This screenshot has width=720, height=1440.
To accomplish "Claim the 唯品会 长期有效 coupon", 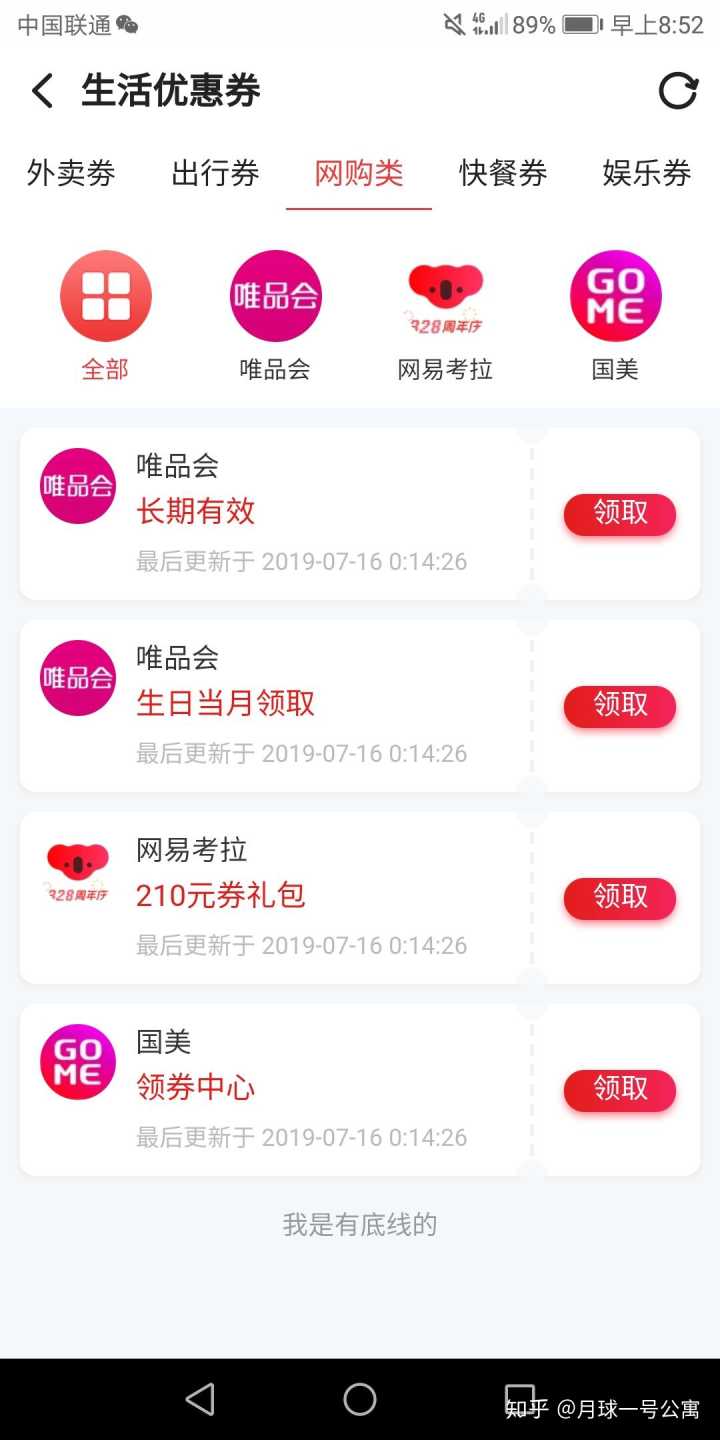I will pyautogui.click(x=620, y=514).
